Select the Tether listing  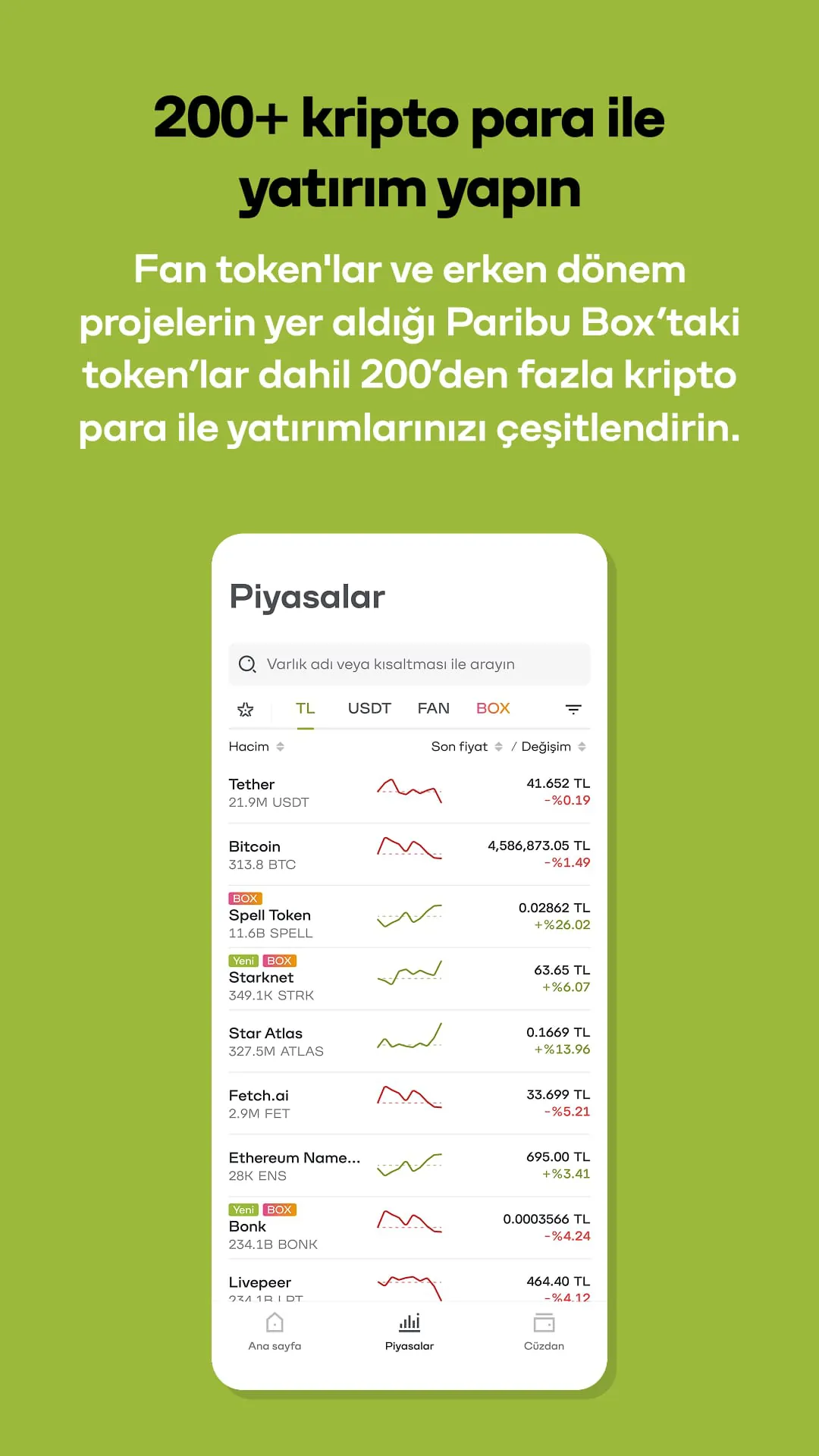click(409, 791)
